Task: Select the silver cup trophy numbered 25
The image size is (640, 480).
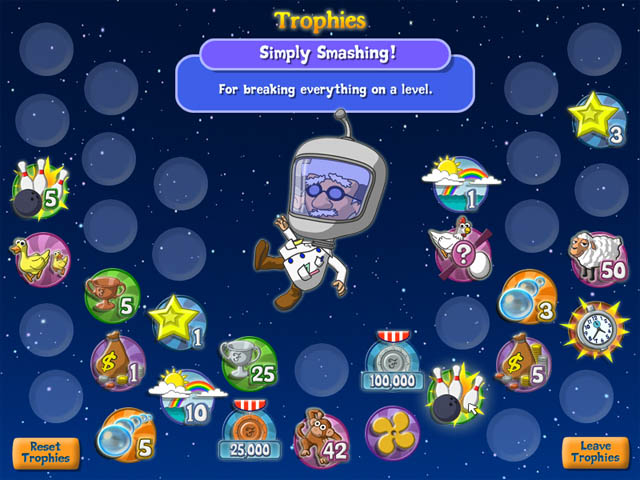Action: pos(247,362)
